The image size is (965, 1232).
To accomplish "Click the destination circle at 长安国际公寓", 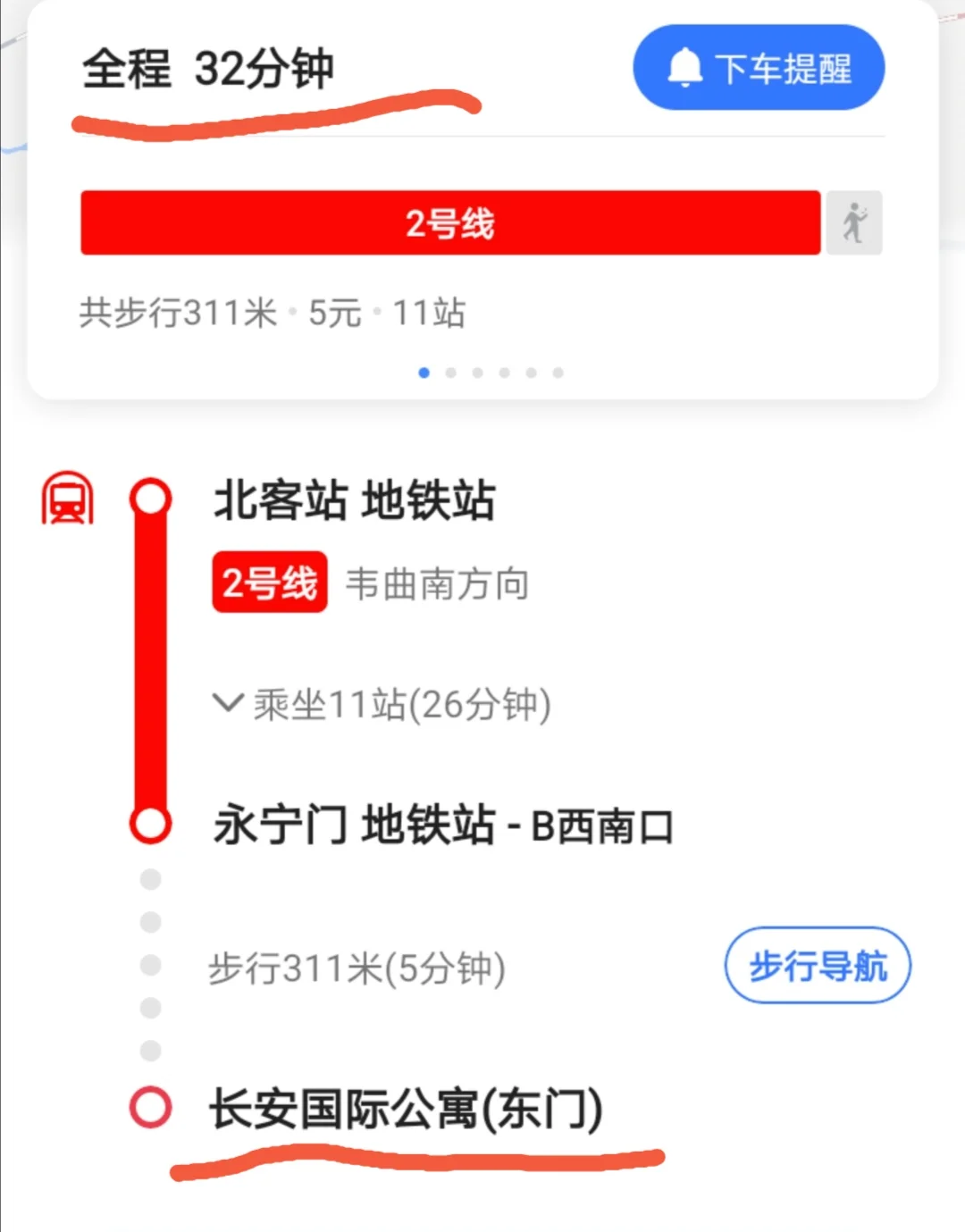I will [150, 1108].
